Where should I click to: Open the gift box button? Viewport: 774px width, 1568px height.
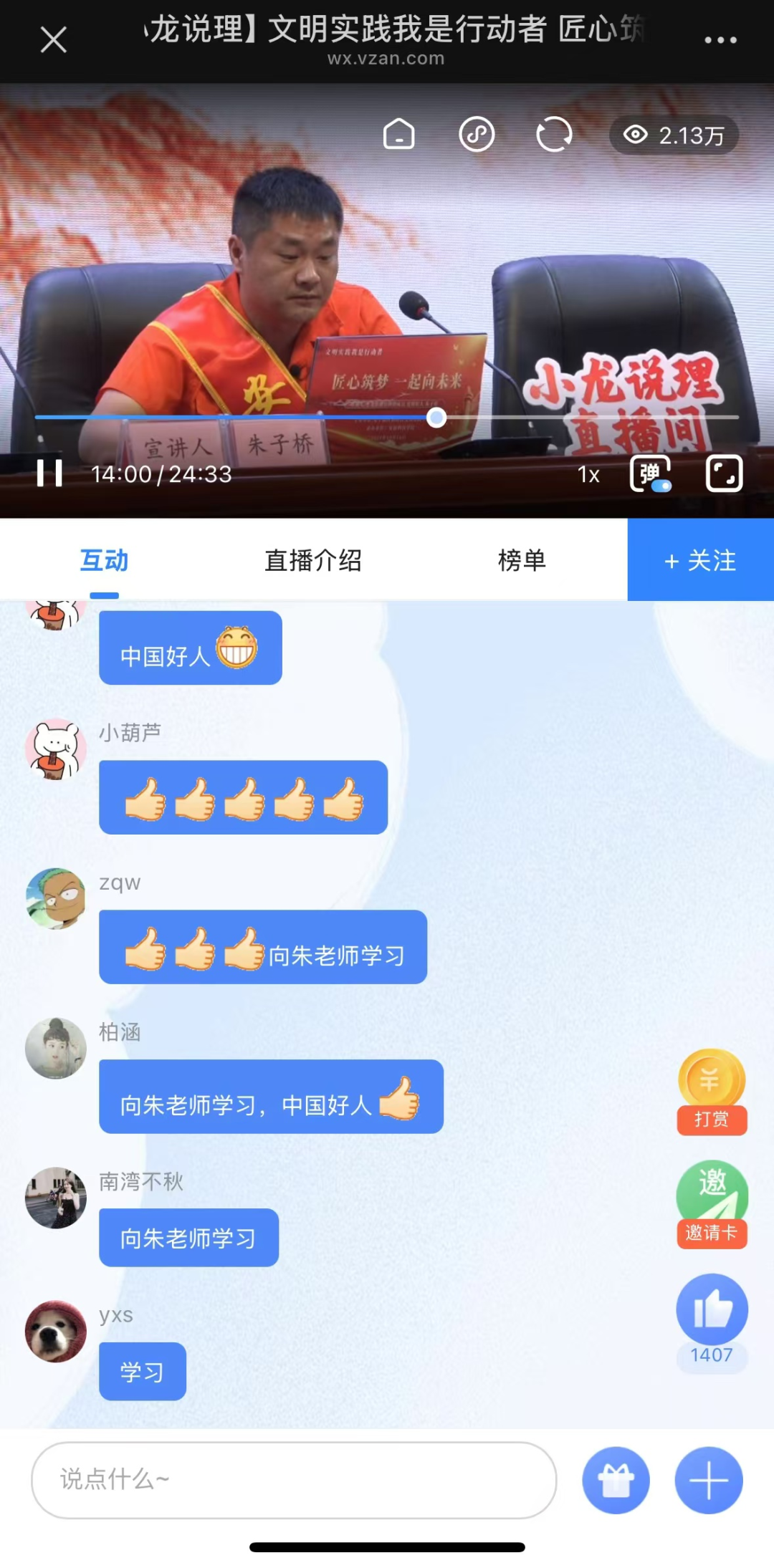[616, 1480]
